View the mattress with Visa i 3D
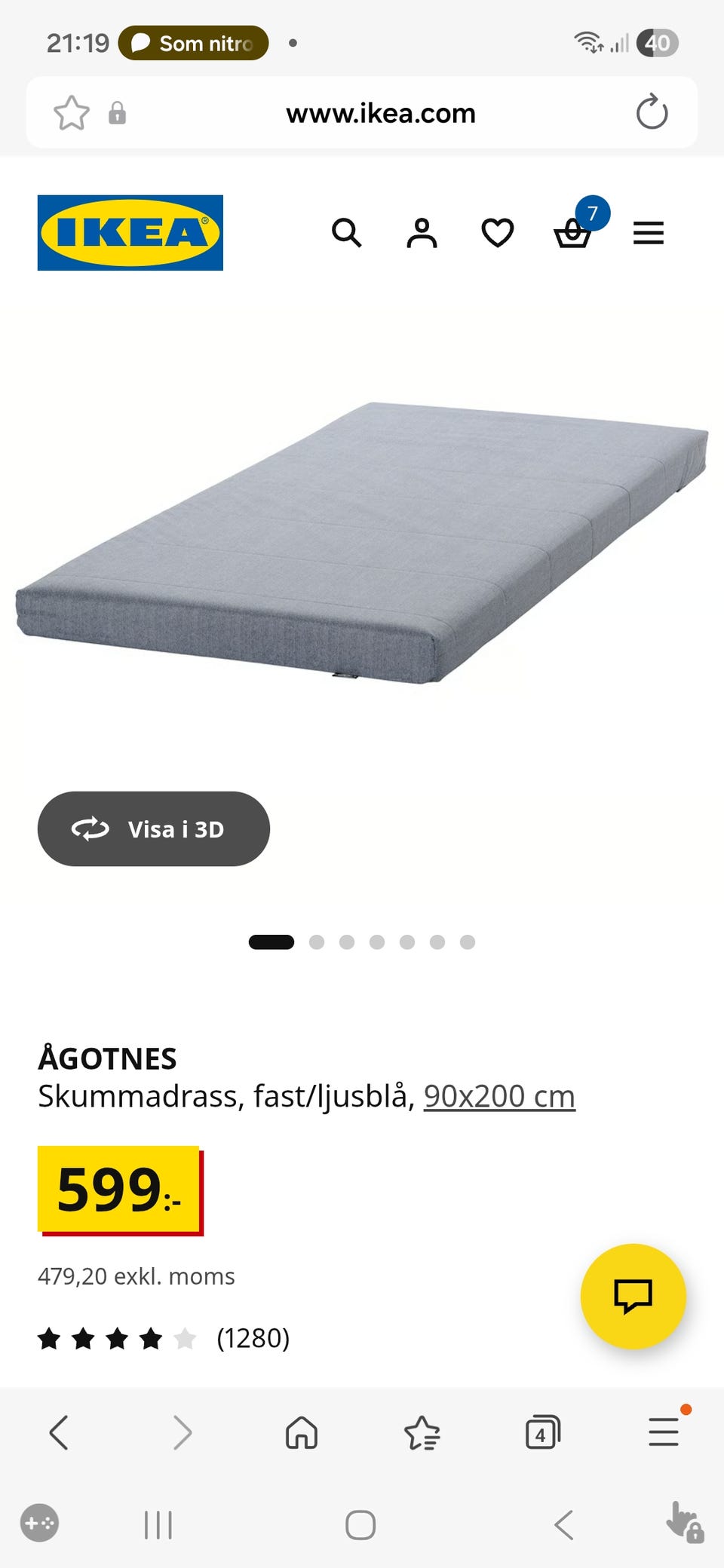724x1568 pixels. (x=154, y=829)
